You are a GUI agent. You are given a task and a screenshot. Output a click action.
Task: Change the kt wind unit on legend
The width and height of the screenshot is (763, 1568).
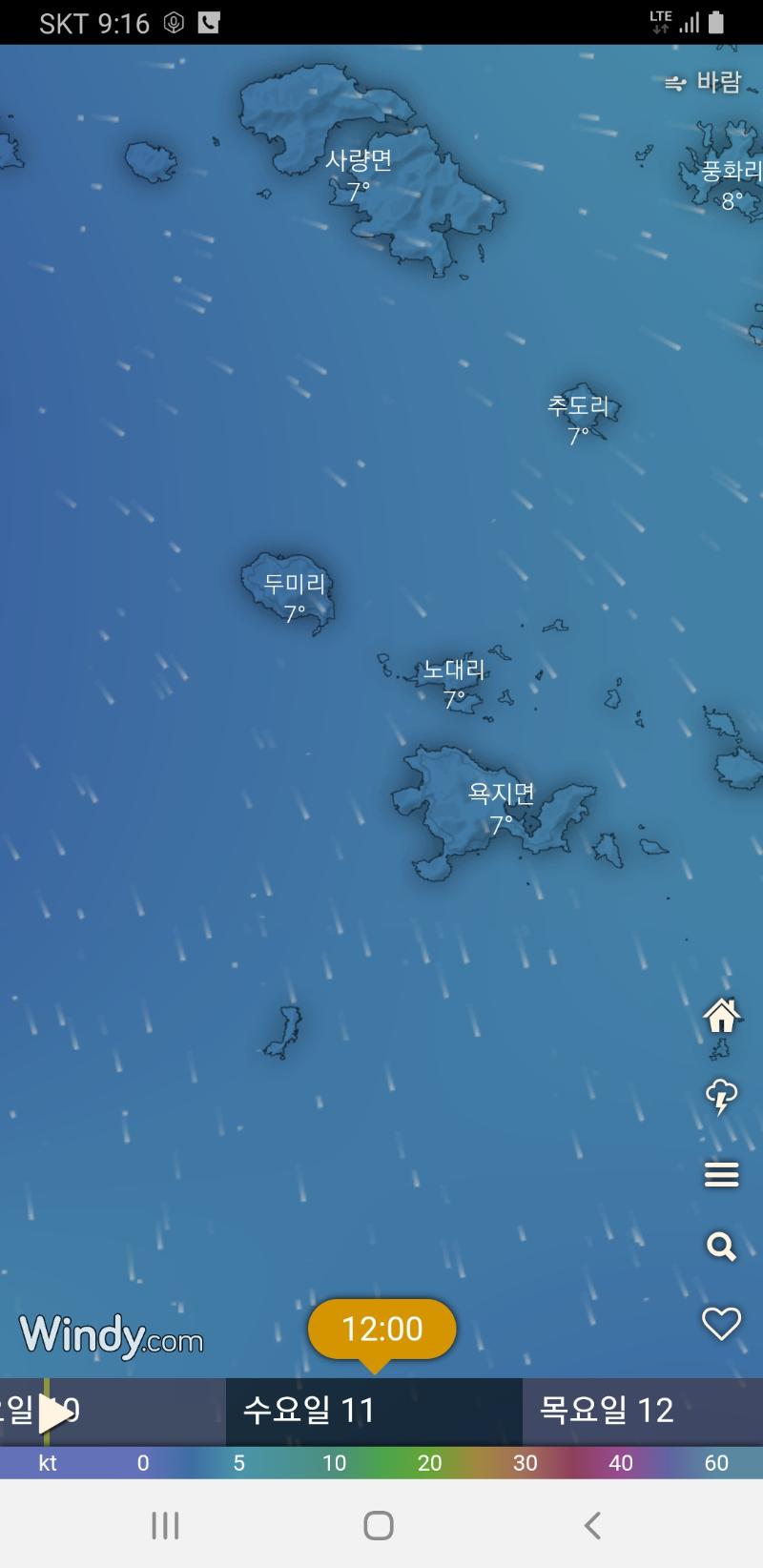point(48,1462)
